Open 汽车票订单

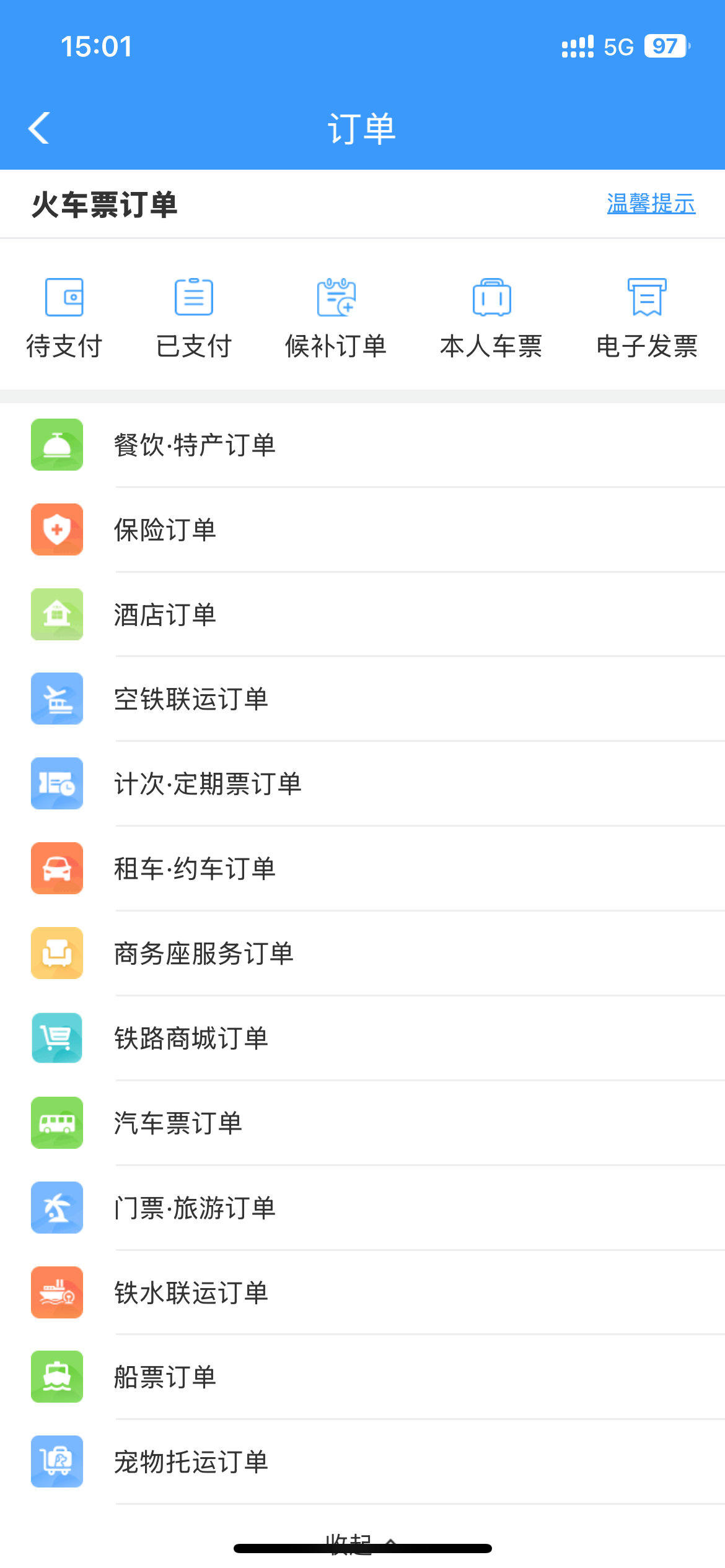coord(178,1123)
